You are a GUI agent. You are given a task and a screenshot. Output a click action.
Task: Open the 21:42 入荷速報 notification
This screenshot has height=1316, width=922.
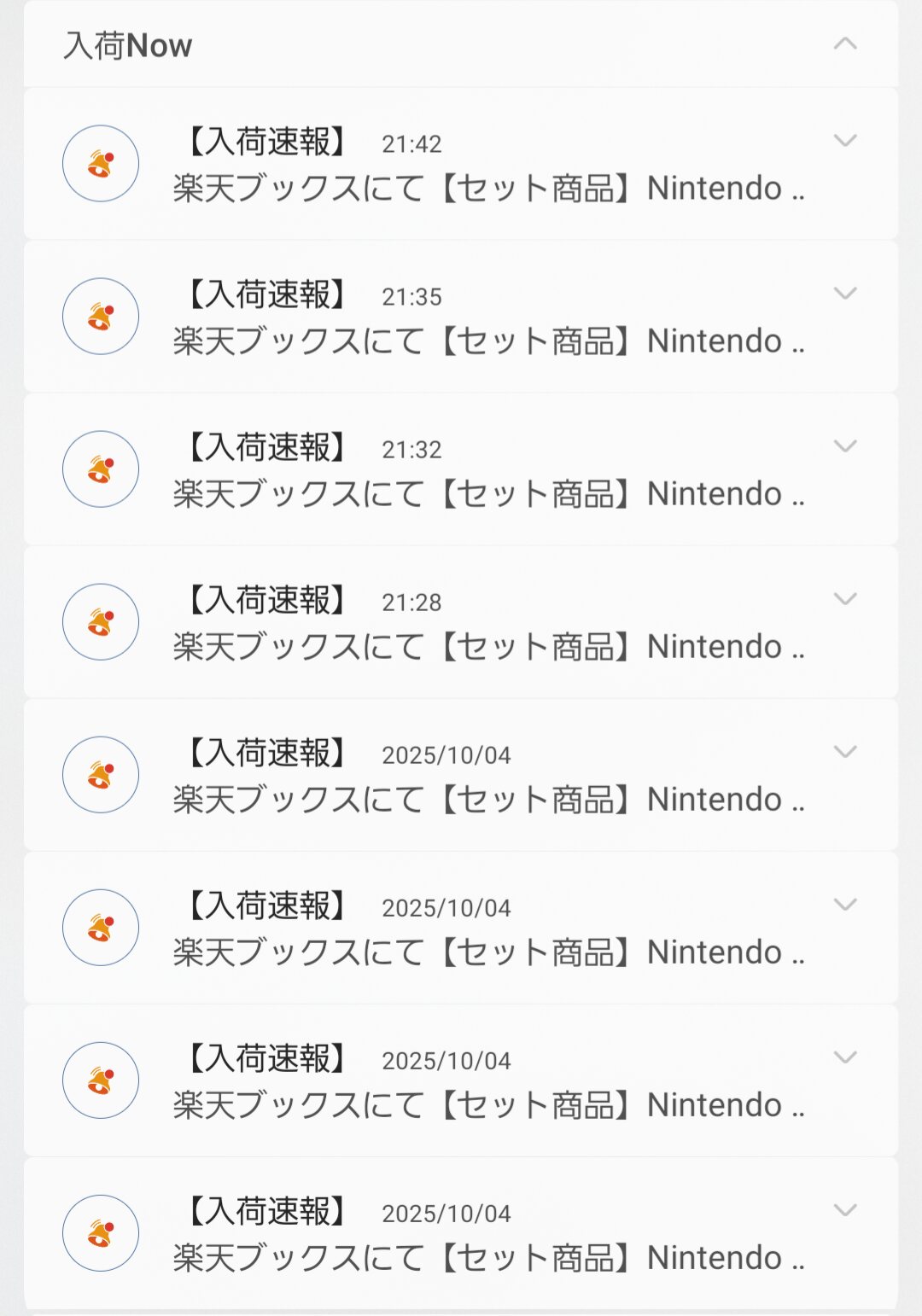pyautogui.click(x=487, y=165)
